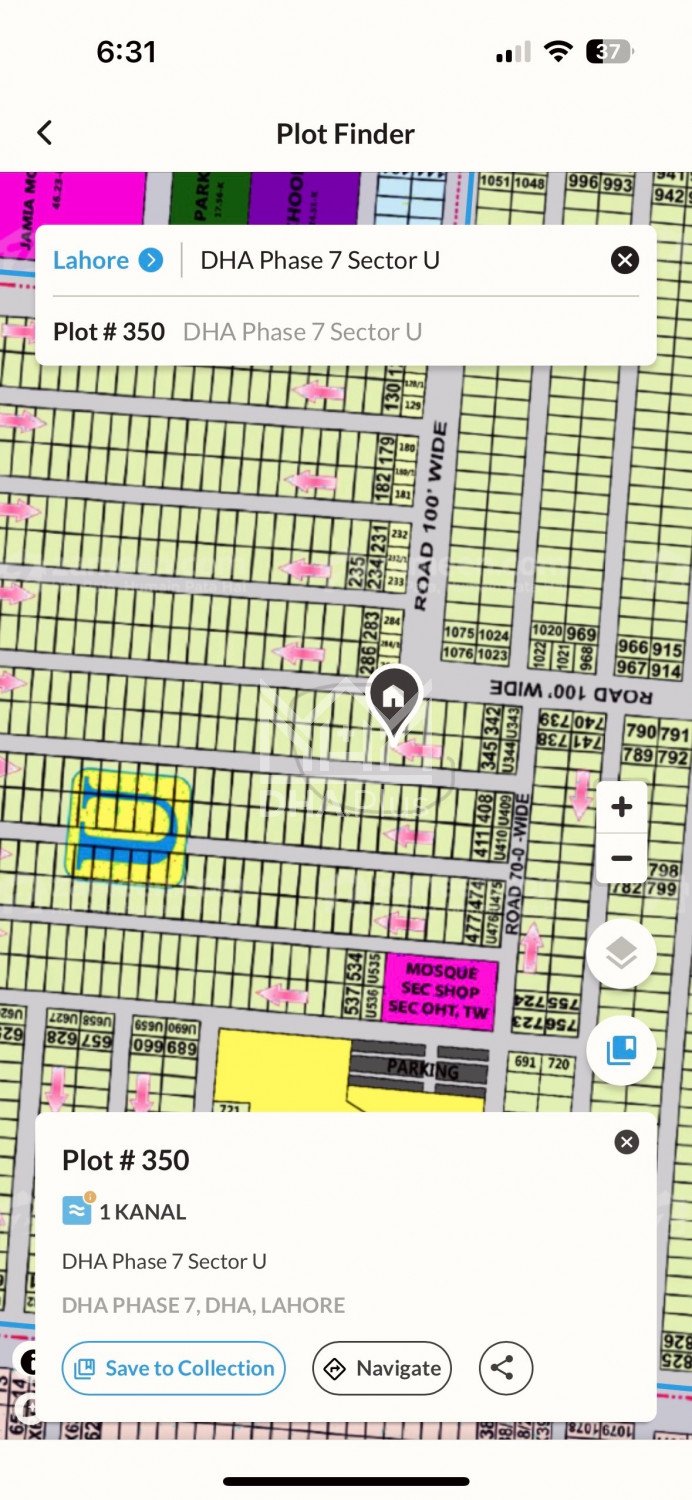Open the map layers button

point(621,954)
